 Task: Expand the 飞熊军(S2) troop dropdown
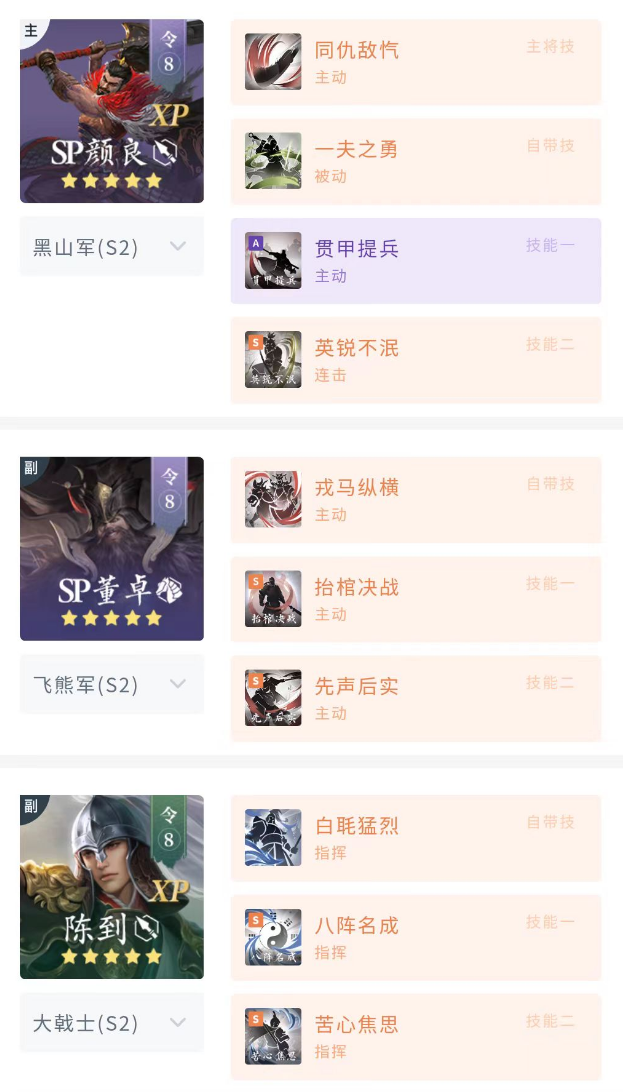coord(111,685)
